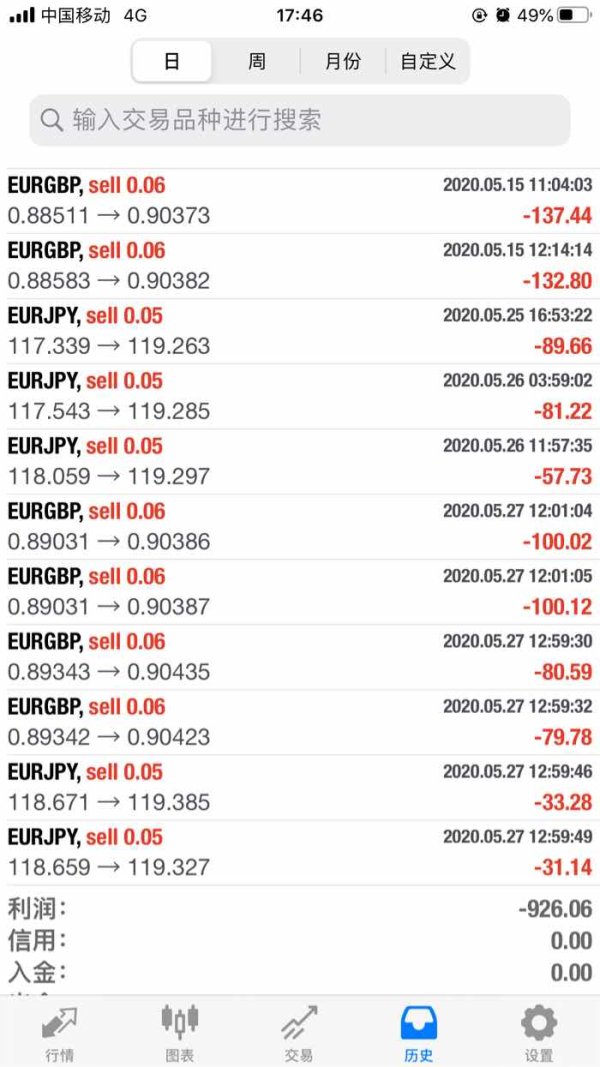Open the 设置 settings tab
The width and height of the screenshot is (600, 1067).
[538, 1034]
